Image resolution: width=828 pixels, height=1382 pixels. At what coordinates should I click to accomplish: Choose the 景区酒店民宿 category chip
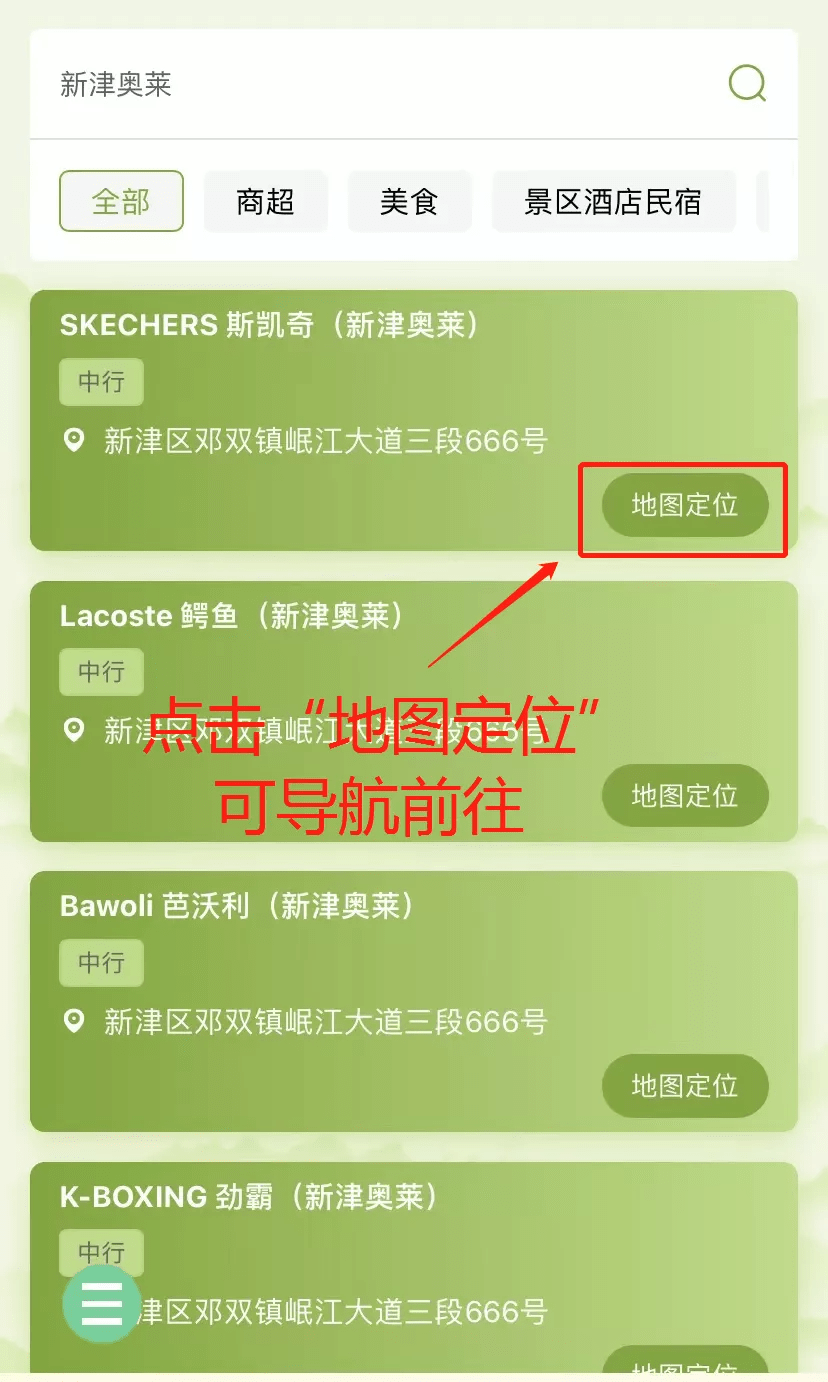coord(613,201)
